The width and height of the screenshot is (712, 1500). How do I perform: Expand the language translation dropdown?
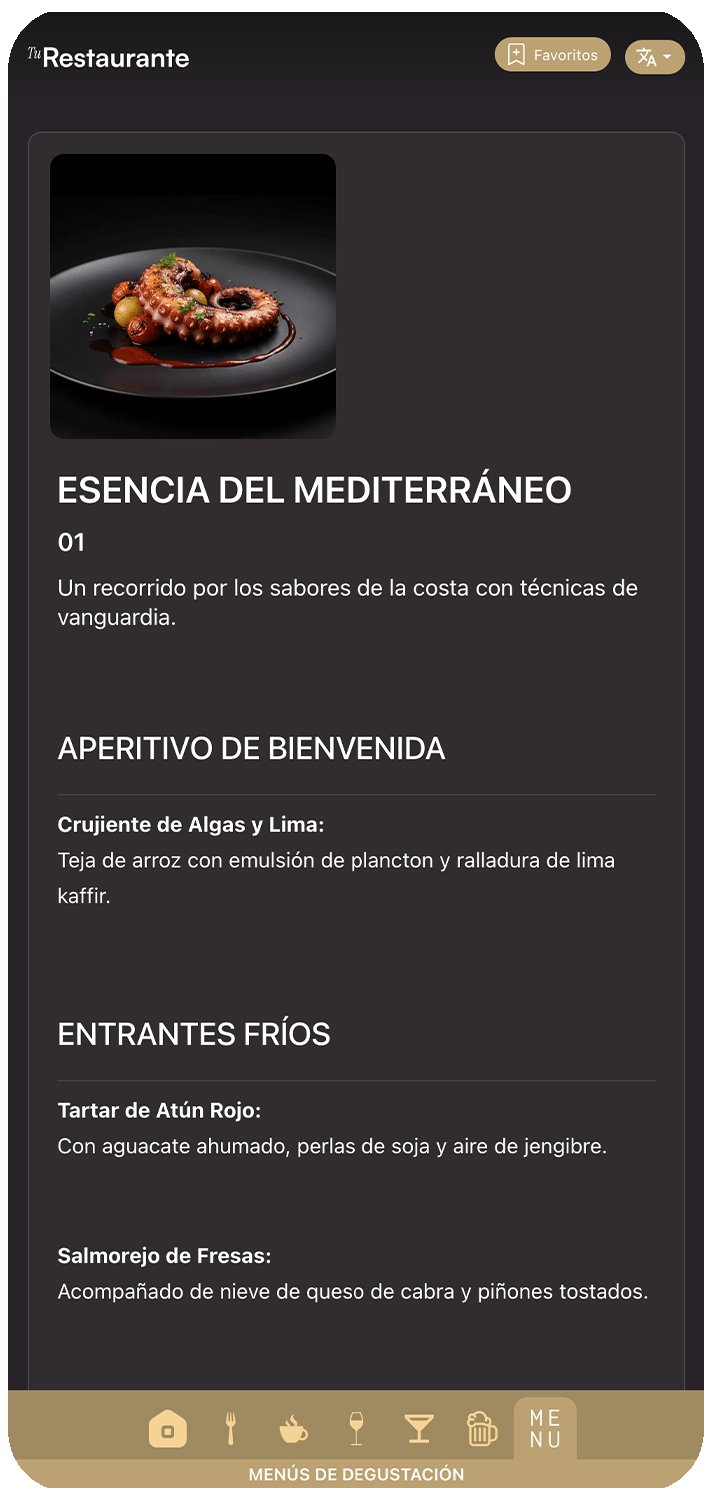pyautogui.click(x=654, y=57)
